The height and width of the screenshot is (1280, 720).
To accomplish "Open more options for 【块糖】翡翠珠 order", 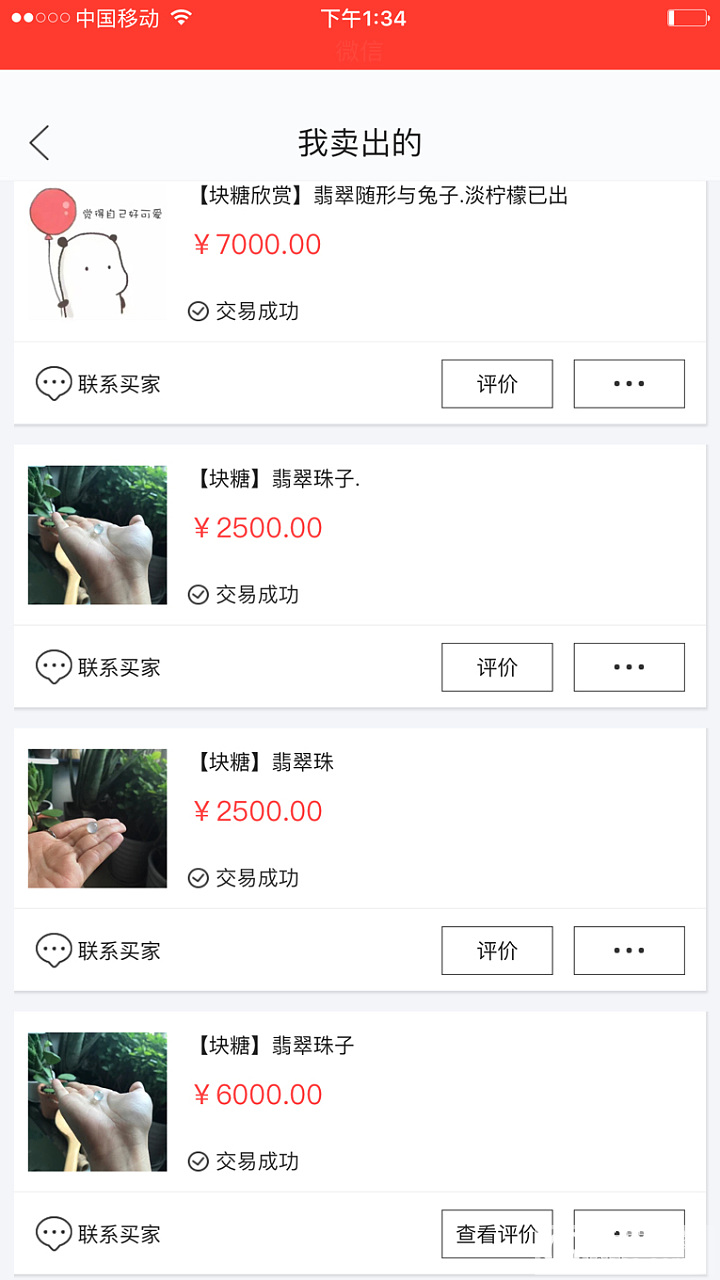I will 629,950.
